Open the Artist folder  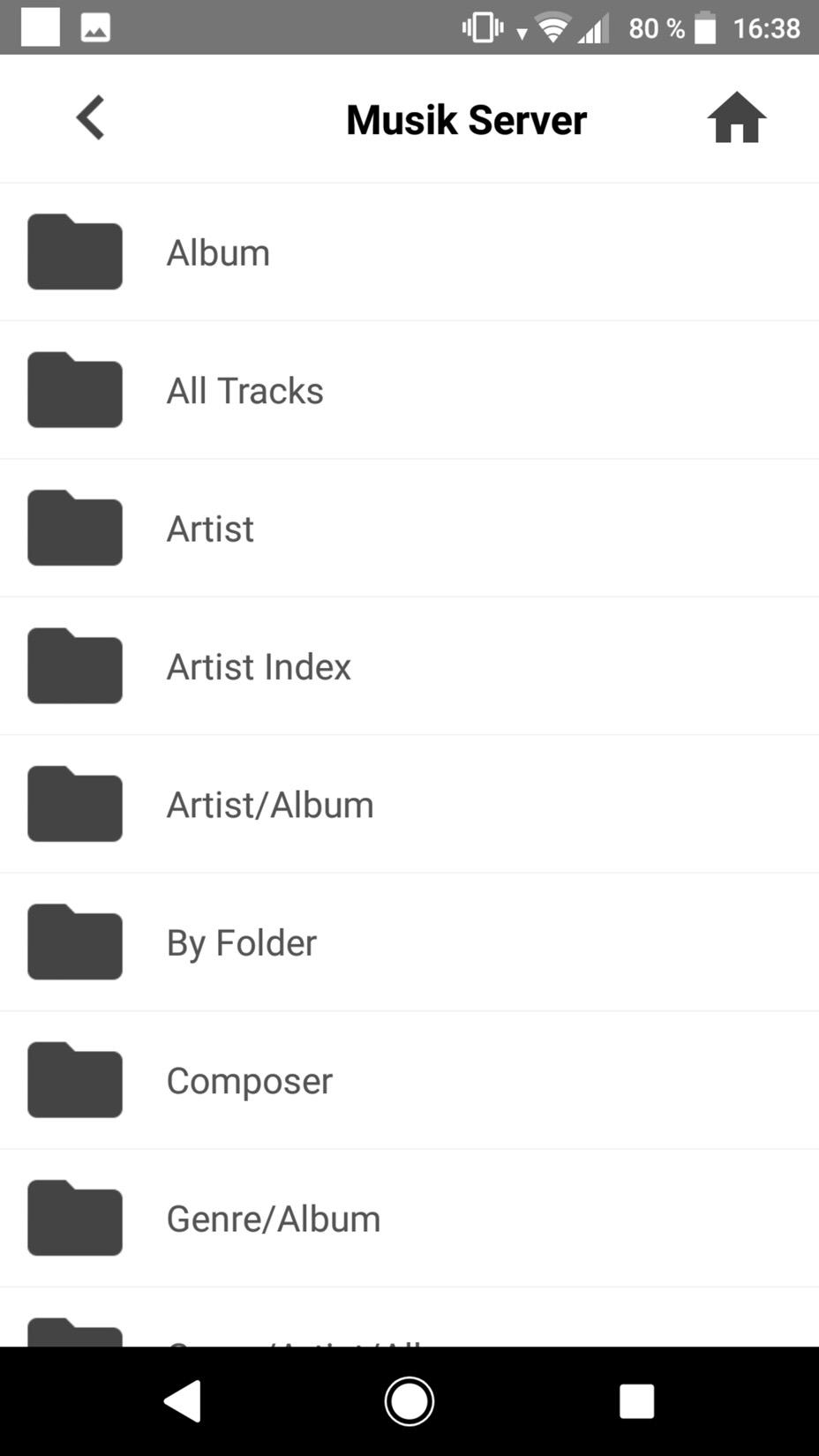coord(409,529)
